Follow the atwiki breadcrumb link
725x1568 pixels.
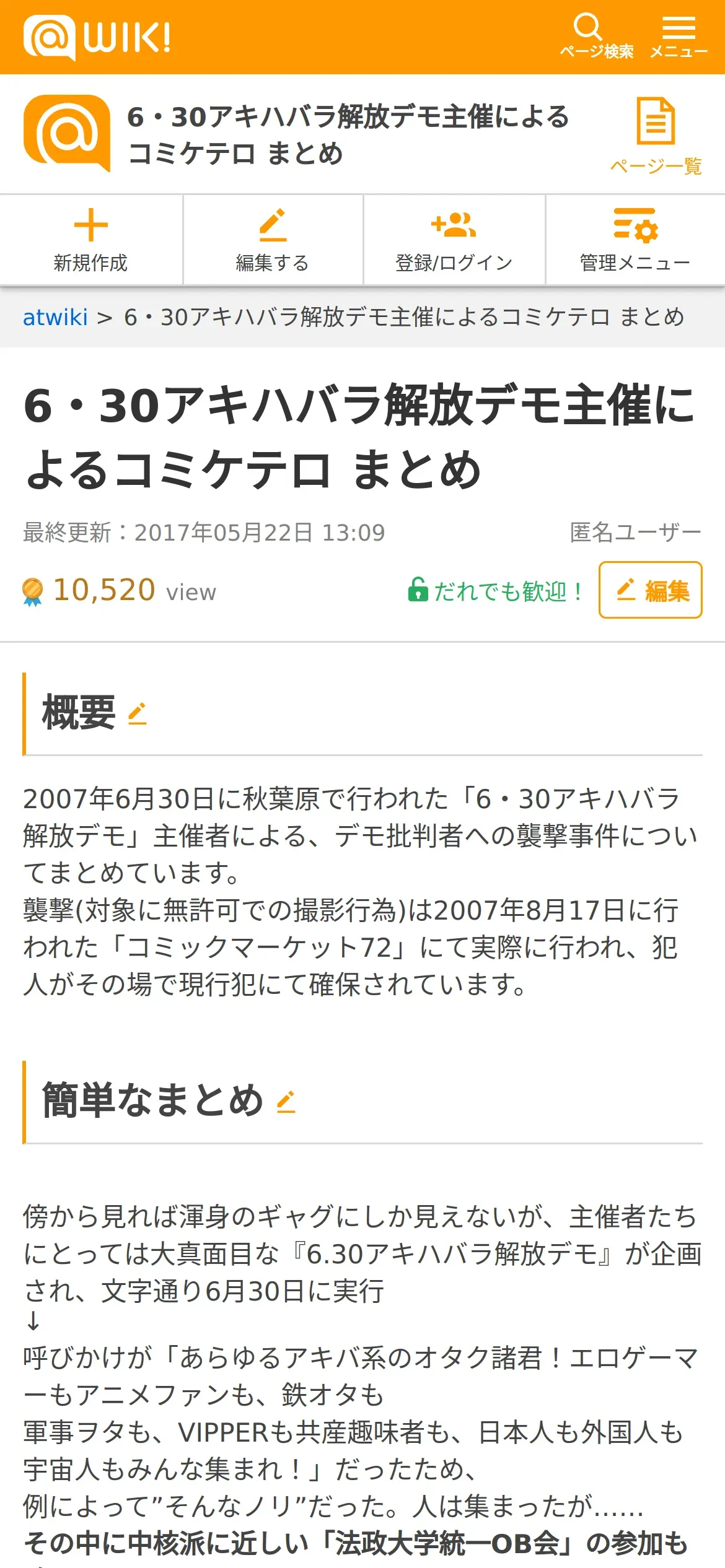click(x=55, y=317)
